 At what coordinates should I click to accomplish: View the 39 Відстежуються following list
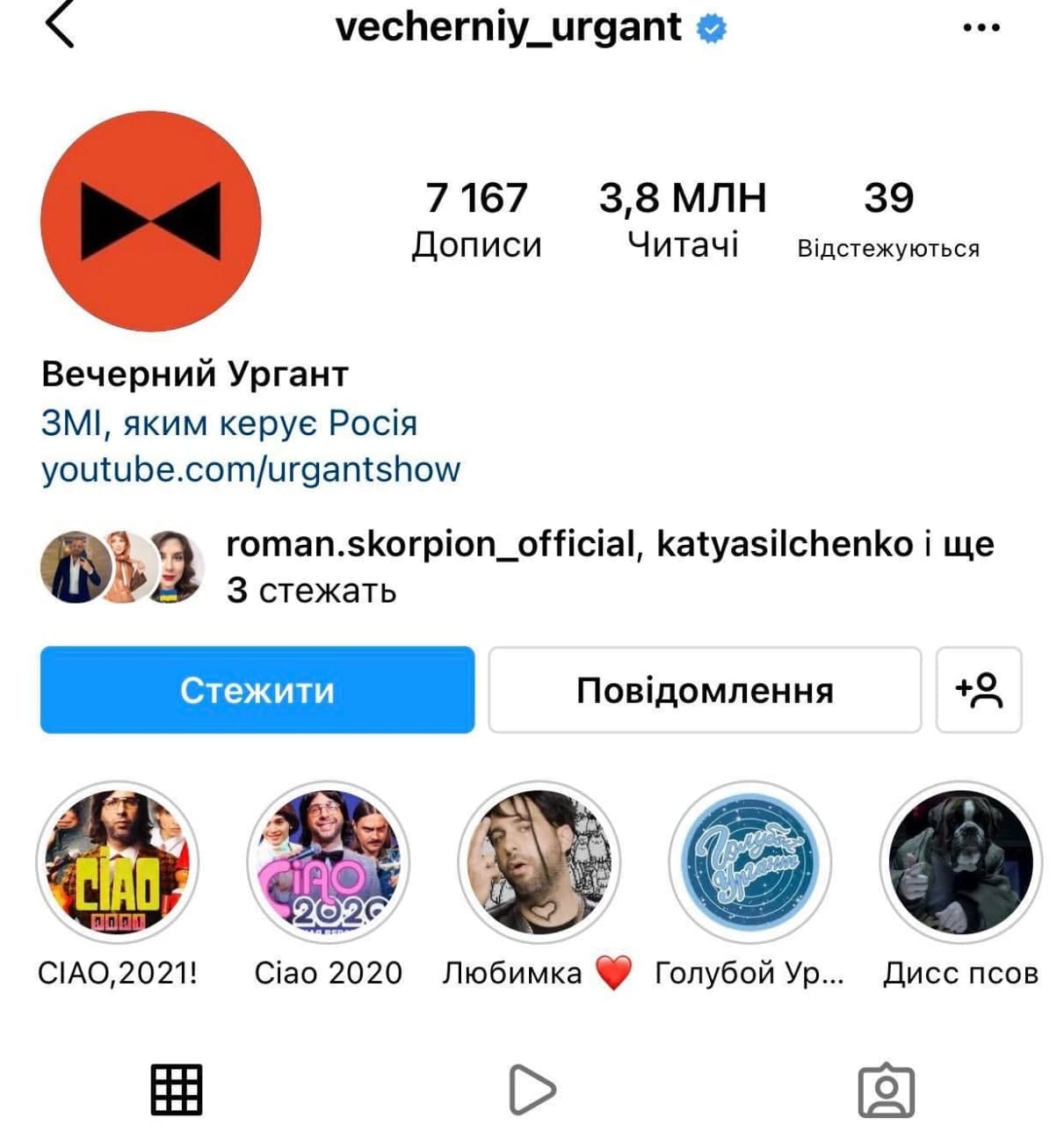[887, 220]
